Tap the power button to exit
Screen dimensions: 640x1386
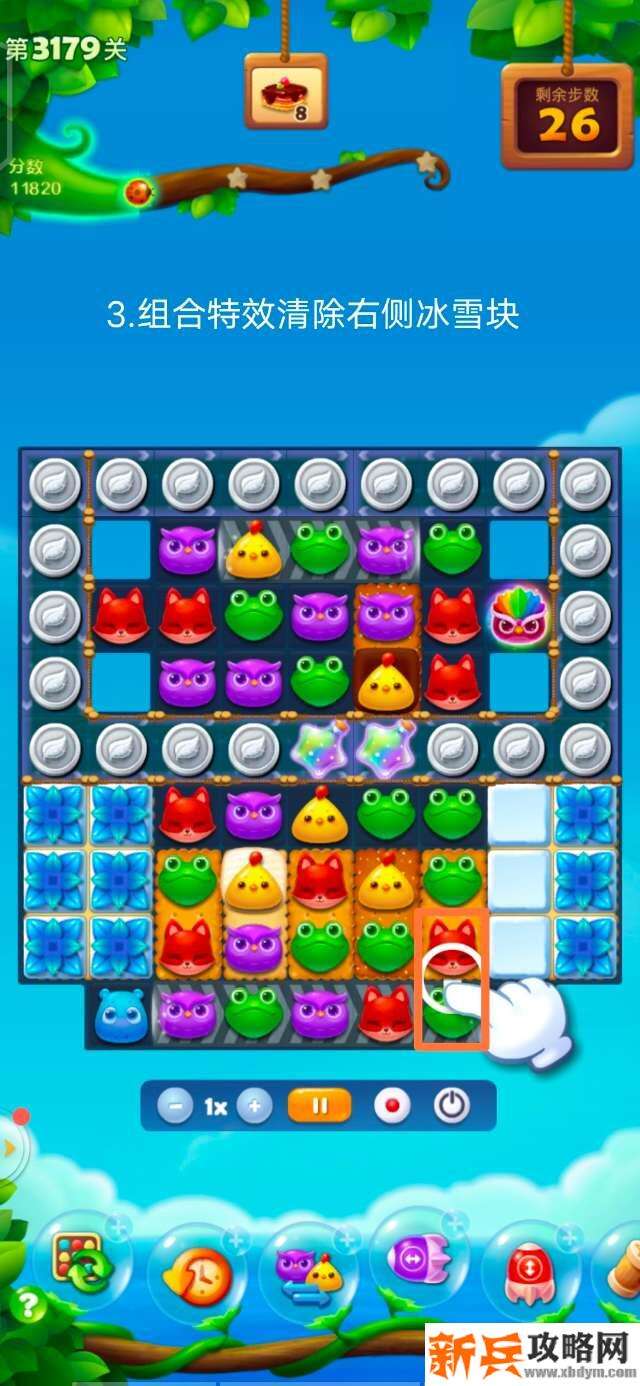[x=452, y=1106]
